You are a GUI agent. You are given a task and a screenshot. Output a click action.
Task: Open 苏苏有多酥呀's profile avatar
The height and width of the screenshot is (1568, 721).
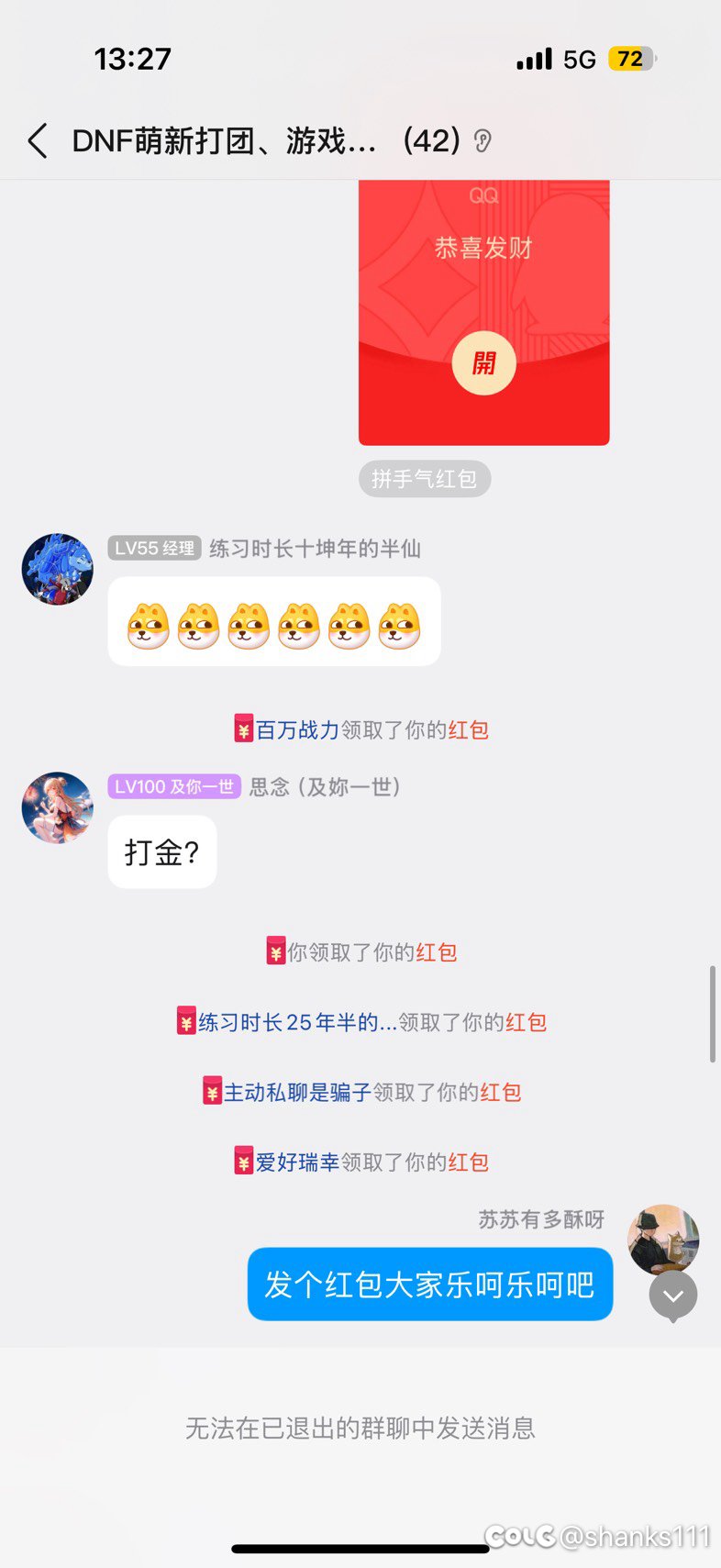[x=662, y=1239]
